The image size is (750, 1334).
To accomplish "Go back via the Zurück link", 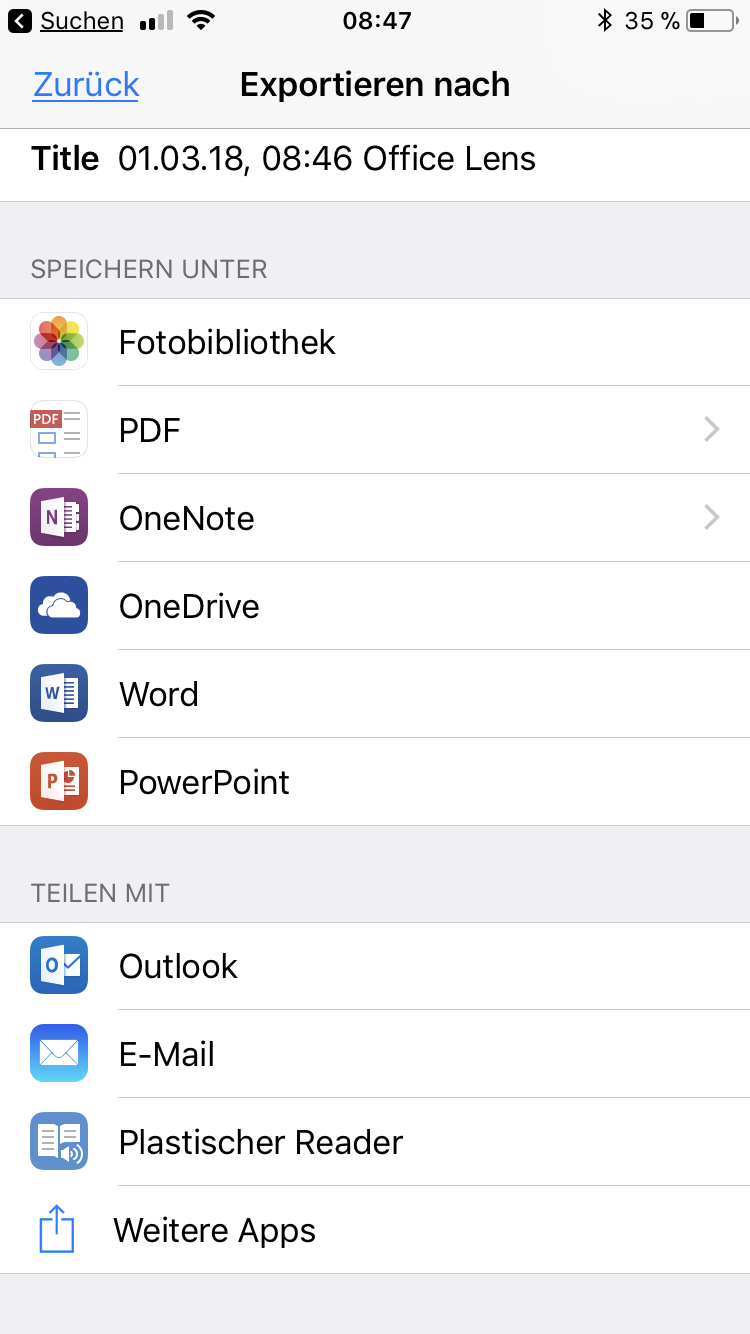I will (x=86, y=85).
